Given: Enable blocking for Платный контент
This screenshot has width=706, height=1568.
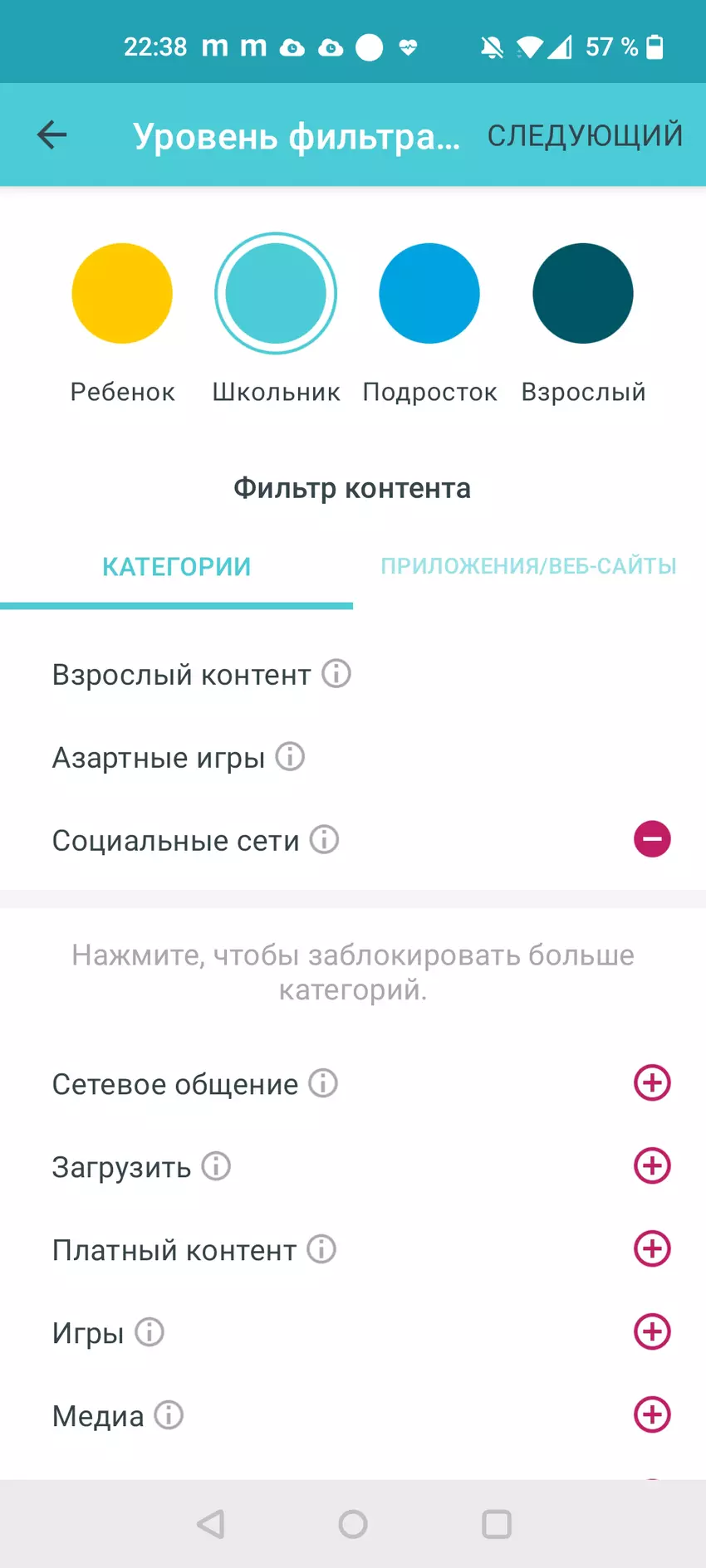Looking at the screenshot, I should [x=653, y=1249].
